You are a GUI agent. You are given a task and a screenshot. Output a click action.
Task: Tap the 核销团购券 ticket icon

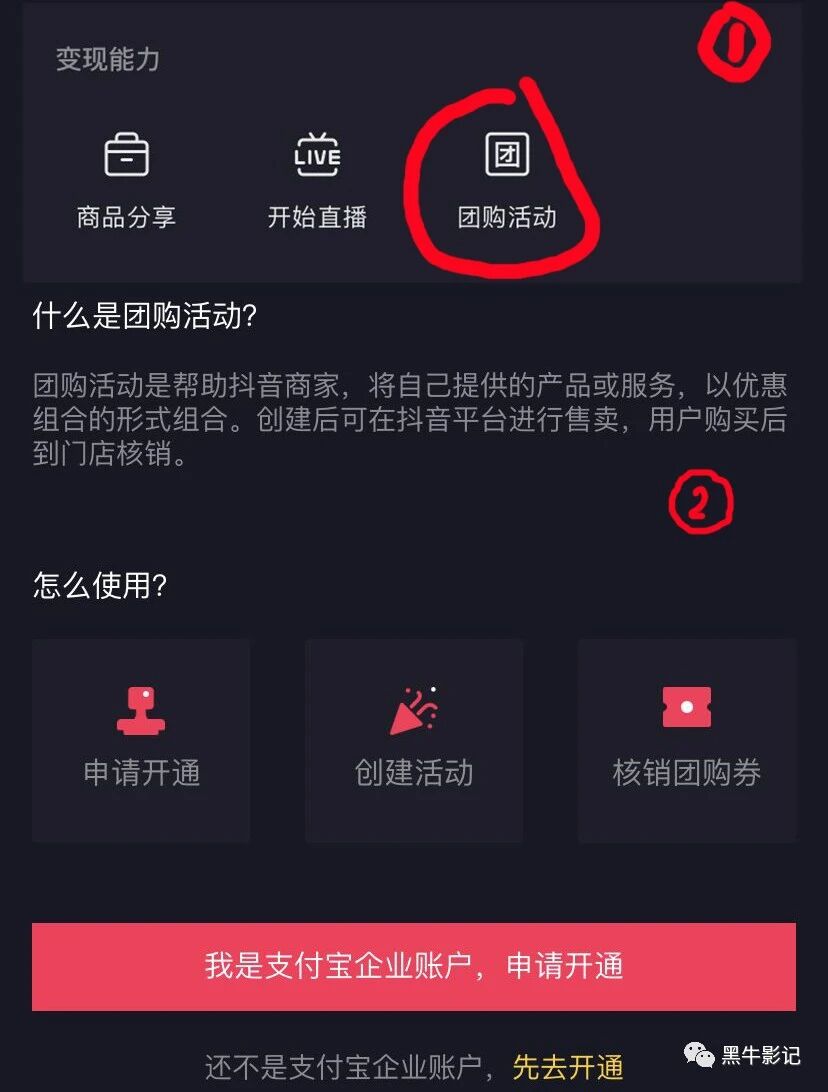[x=687, y=707]
